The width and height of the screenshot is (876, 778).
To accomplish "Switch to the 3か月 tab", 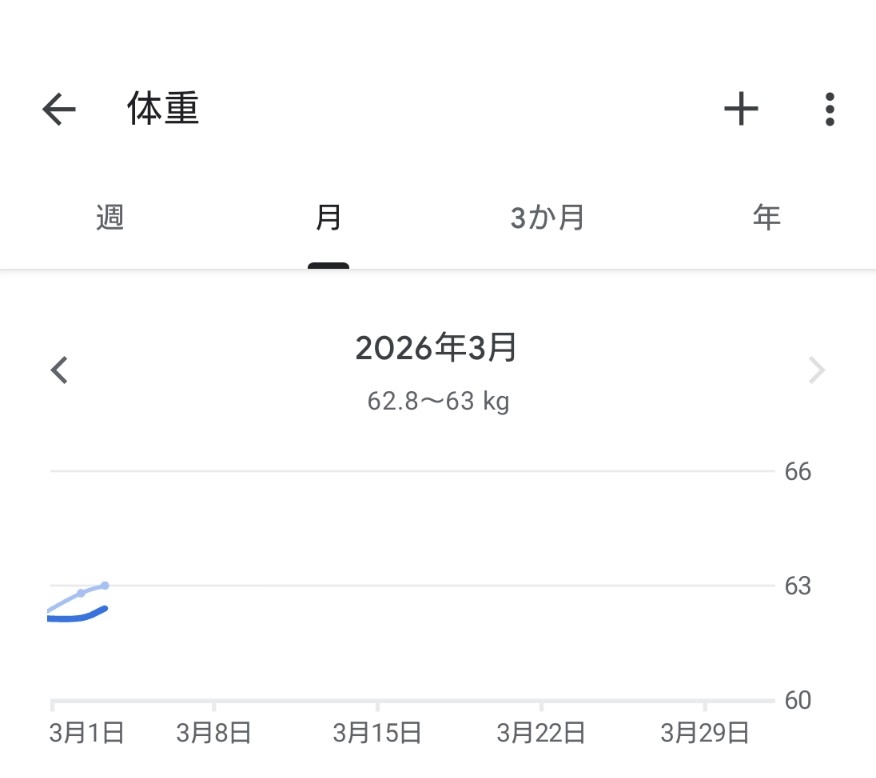I will click(547, 217).
